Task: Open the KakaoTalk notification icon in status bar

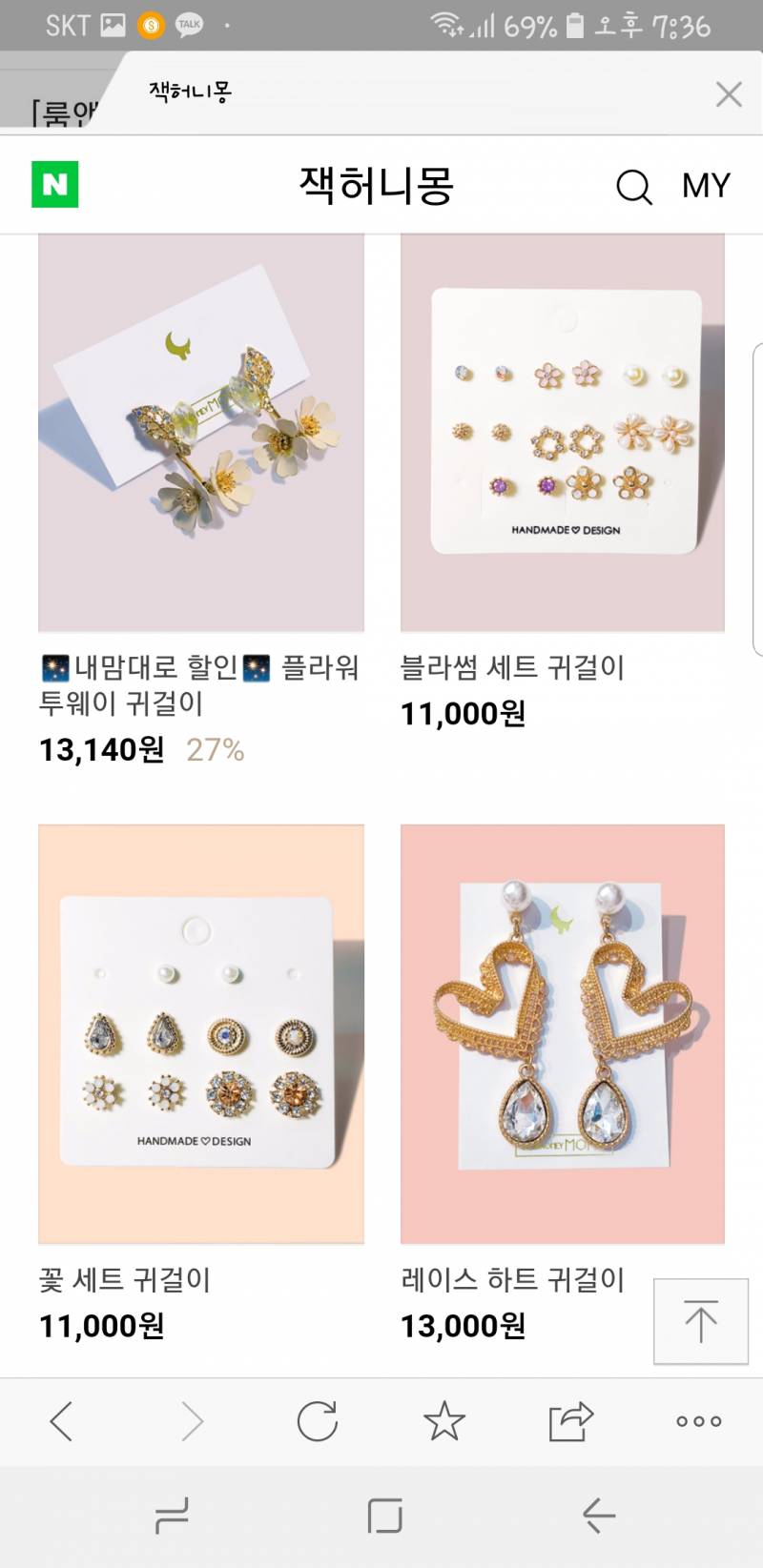Action: click(189, 25)
